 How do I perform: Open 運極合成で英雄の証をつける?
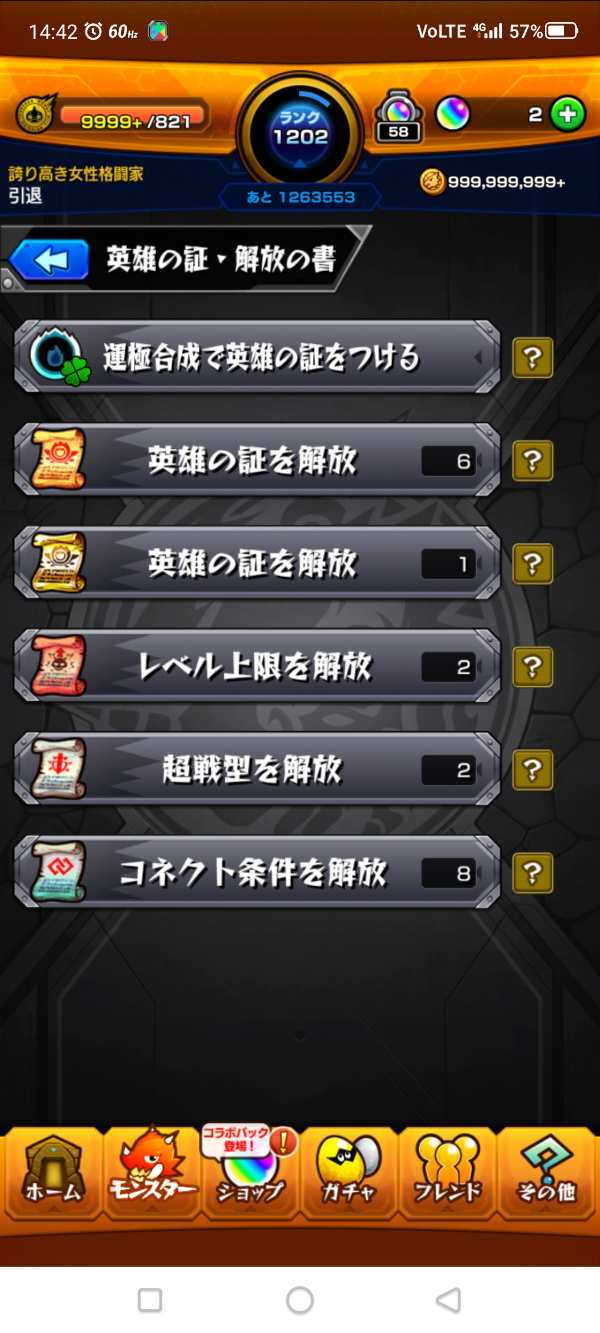tap(257, 357)
